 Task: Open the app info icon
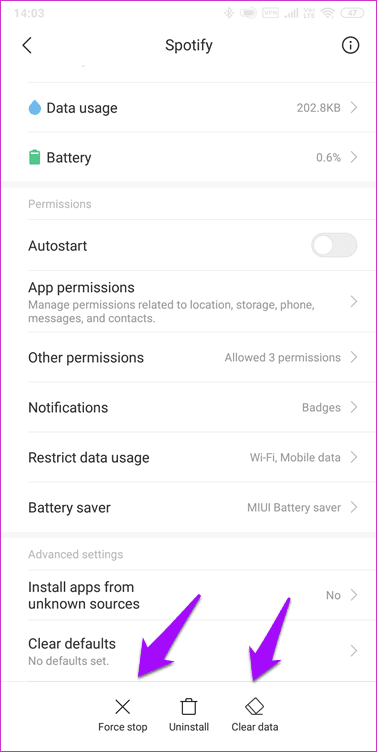pyautogui.click(x=350, y=45)
